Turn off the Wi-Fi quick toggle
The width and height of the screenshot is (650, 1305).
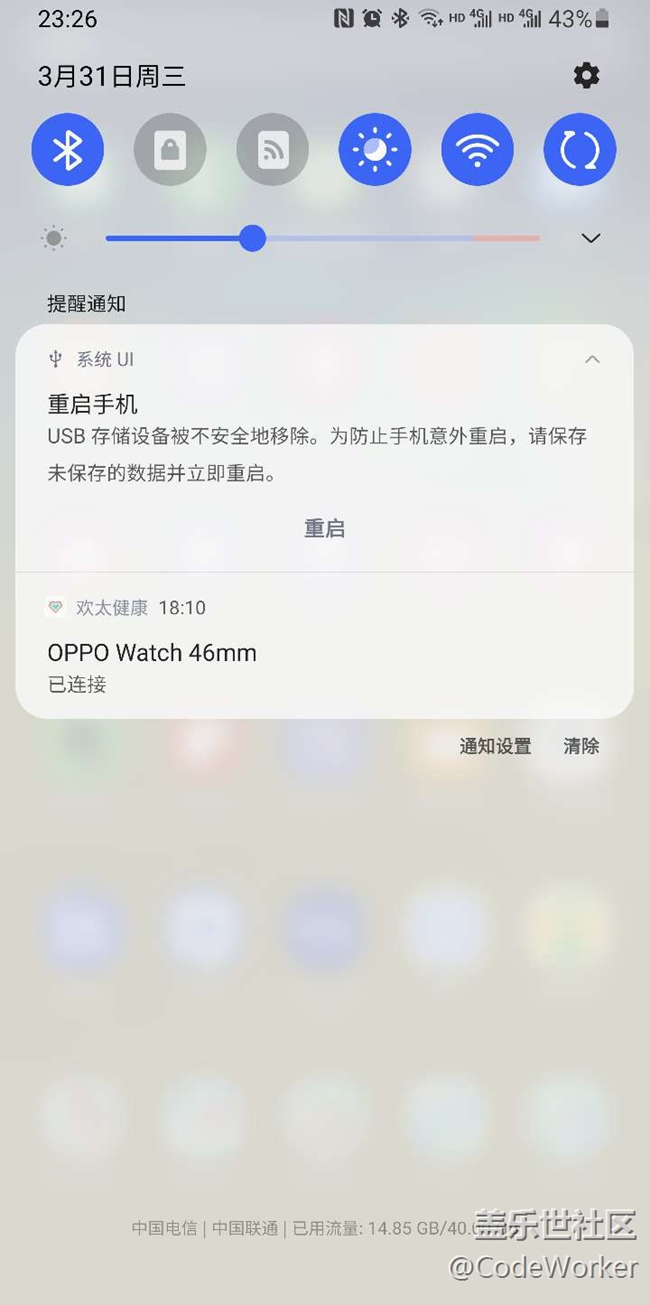coord(477,150)
